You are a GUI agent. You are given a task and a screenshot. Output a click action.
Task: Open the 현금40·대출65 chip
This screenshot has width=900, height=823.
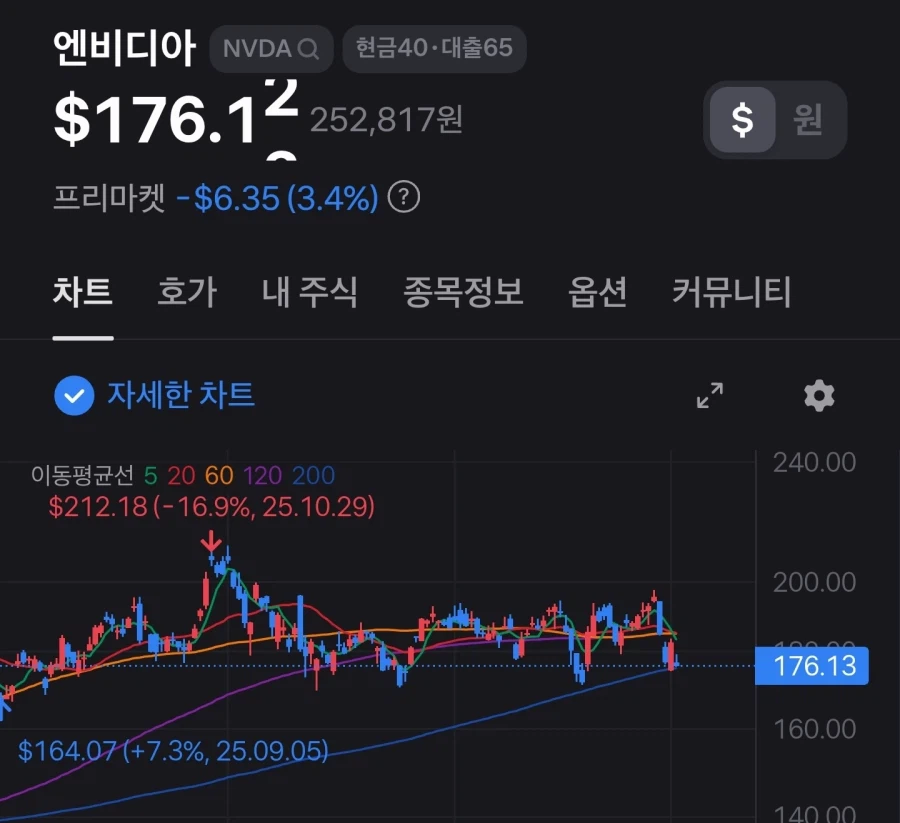tap(434, 49)
